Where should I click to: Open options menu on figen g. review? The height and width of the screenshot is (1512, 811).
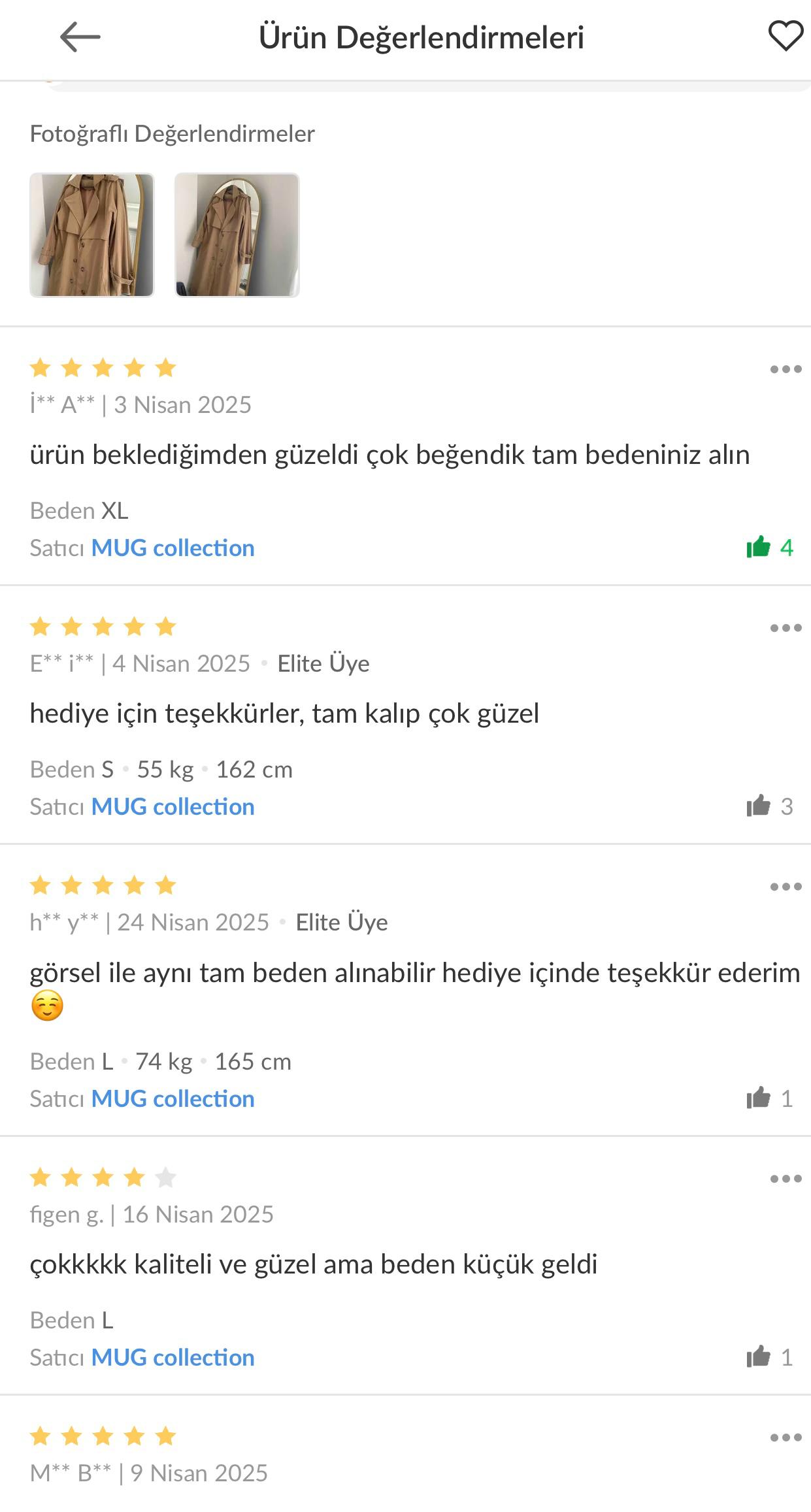point(786,1179)
